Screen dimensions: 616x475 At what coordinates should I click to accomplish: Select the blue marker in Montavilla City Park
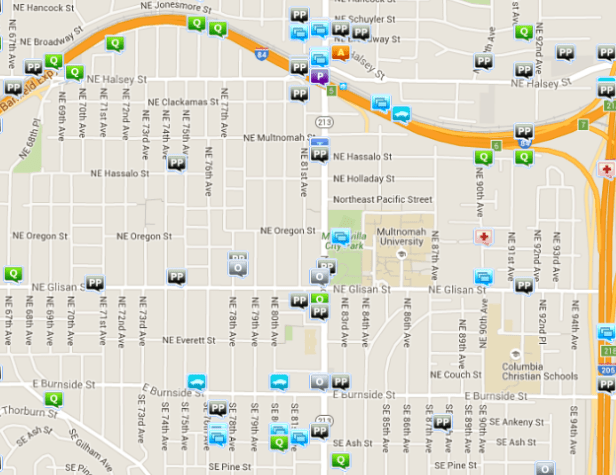coord(340,238)
